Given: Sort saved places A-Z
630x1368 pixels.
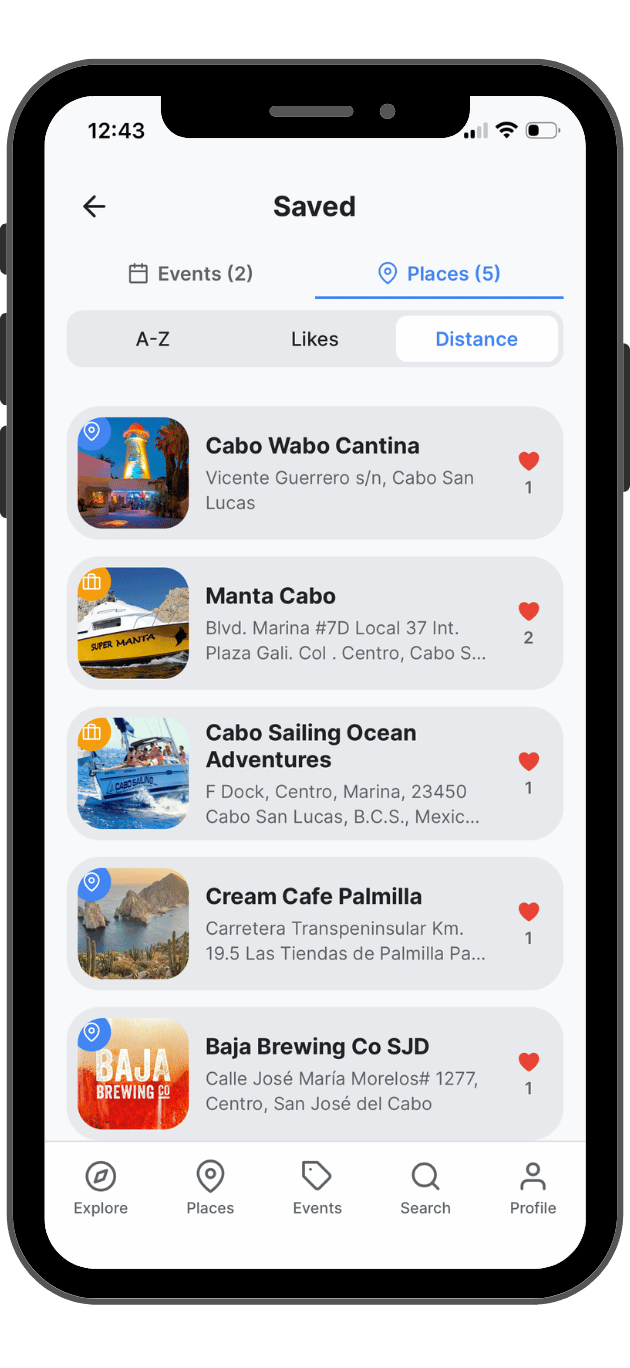Looking at the screenshot, I should point(153,339).
